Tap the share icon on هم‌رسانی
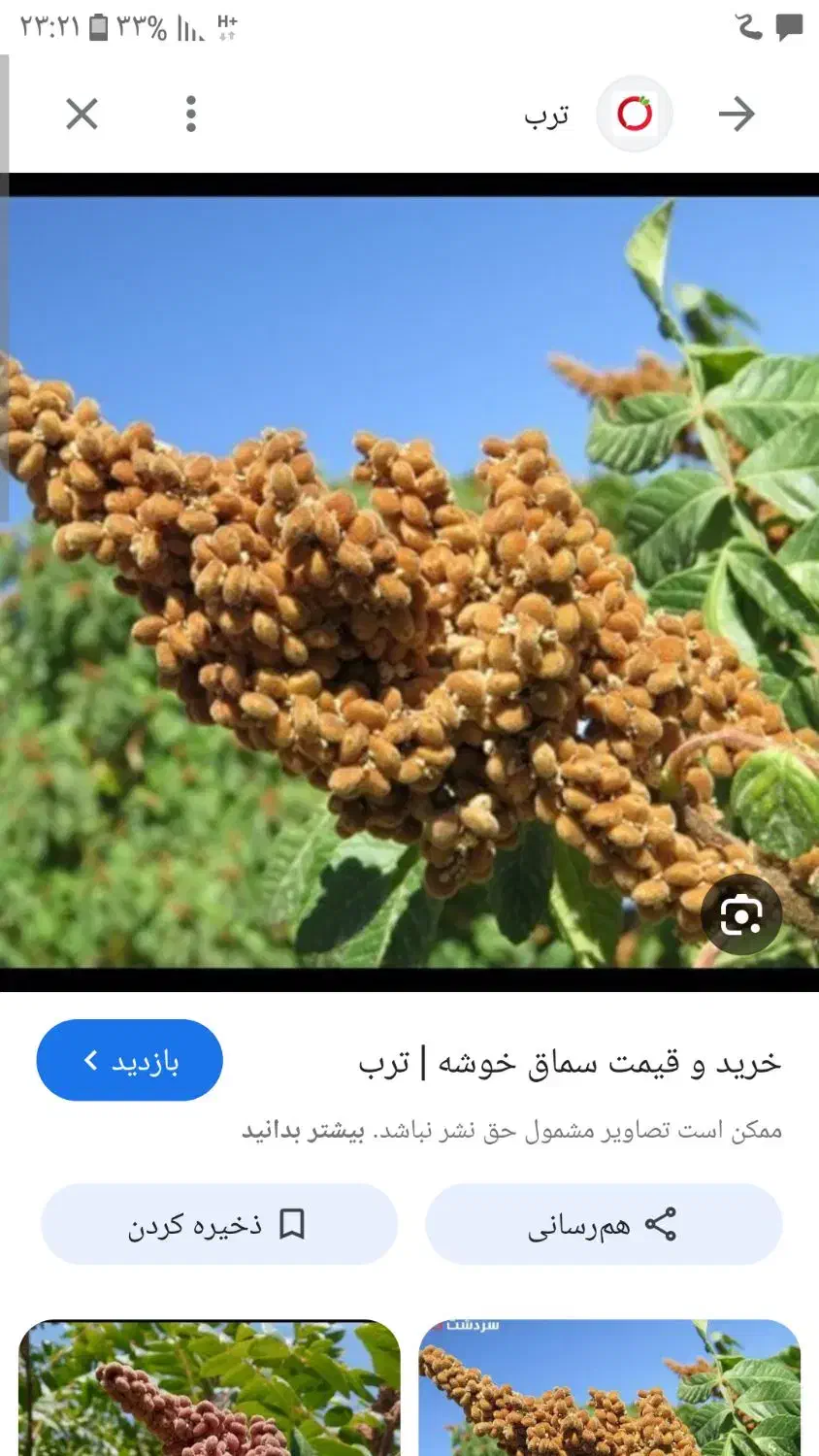 (x=663, y=1224)
